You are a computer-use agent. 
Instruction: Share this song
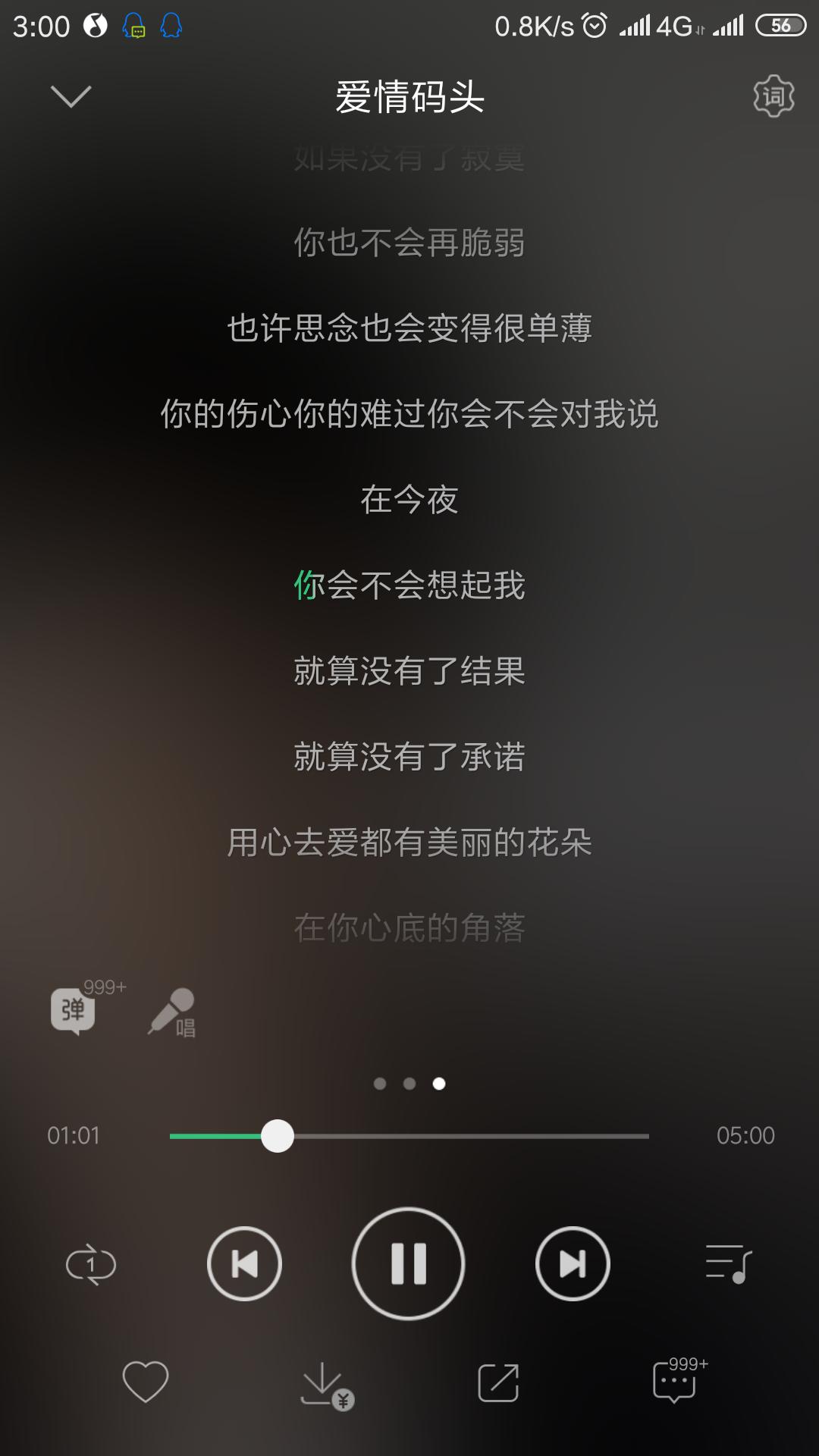tap(498, 1382)
